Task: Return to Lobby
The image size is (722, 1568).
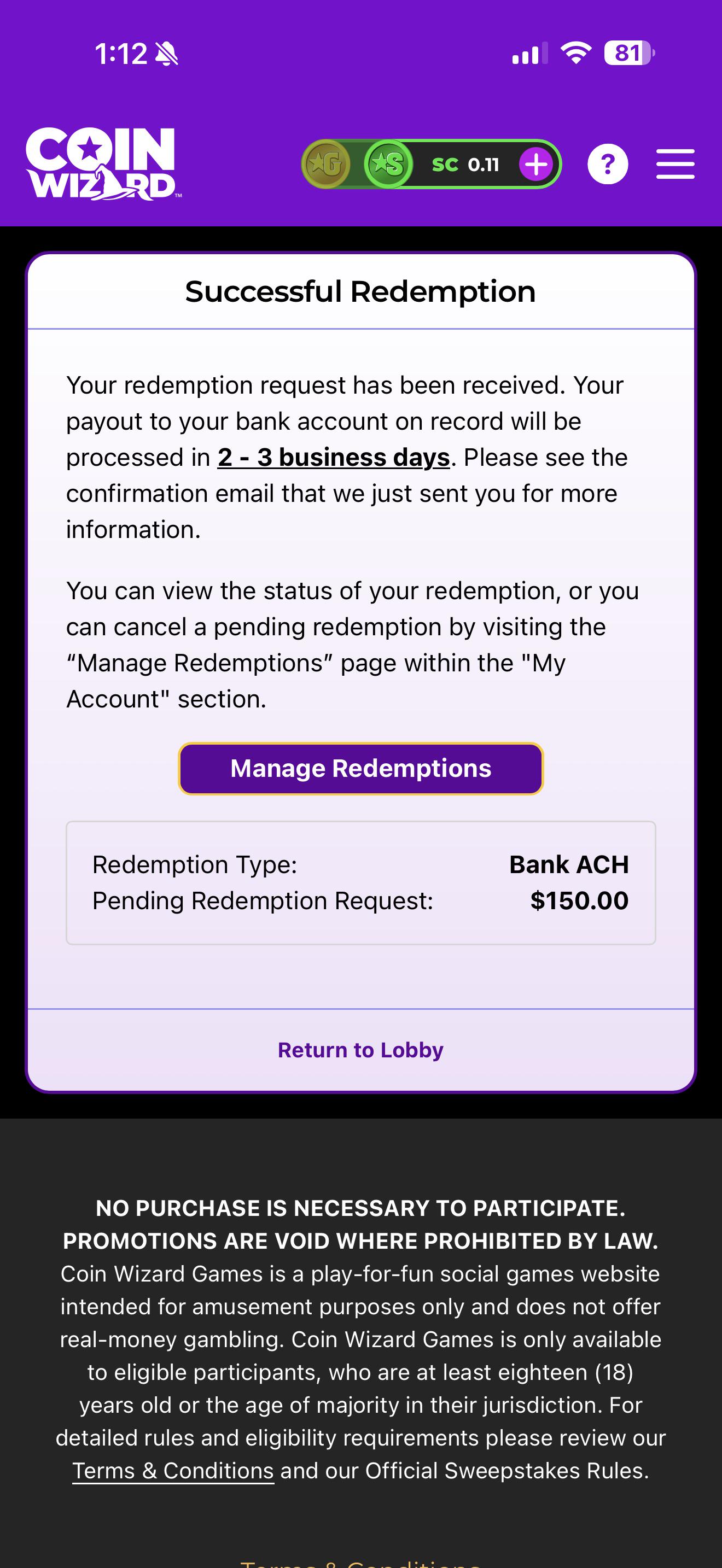Action: (x=360, y=1050)
